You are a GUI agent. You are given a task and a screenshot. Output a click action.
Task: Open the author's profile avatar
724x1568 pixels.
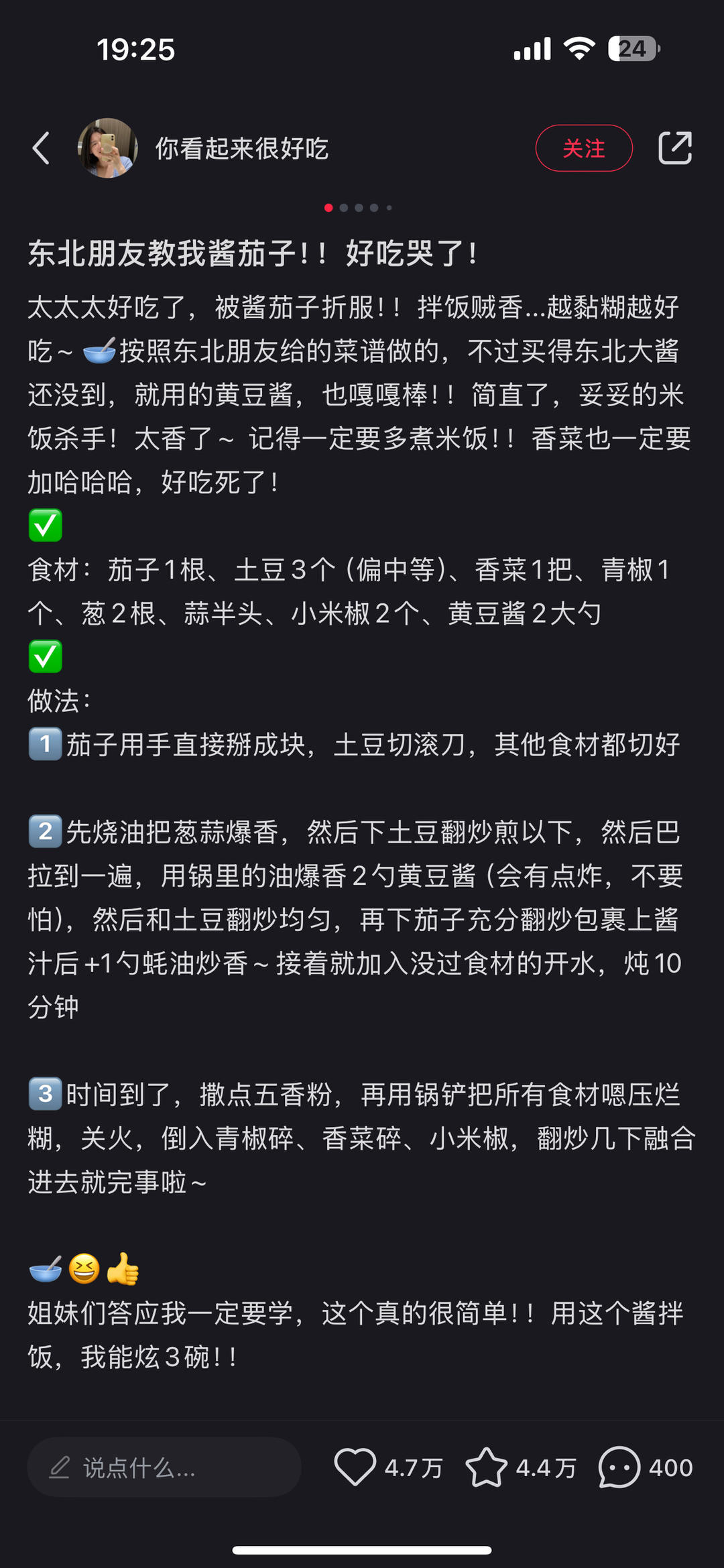coord(107,148)
